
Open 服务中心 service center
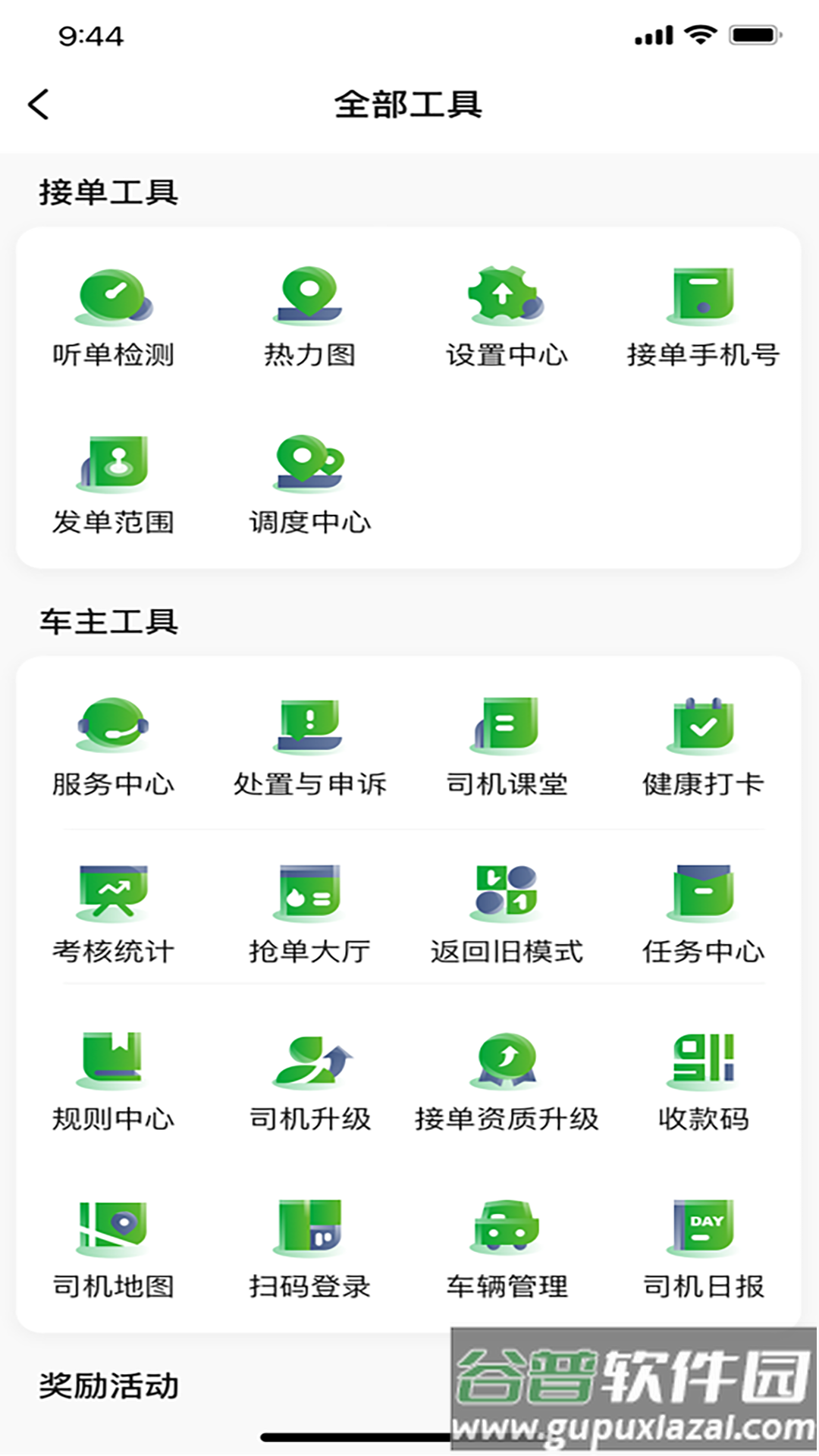114,748
